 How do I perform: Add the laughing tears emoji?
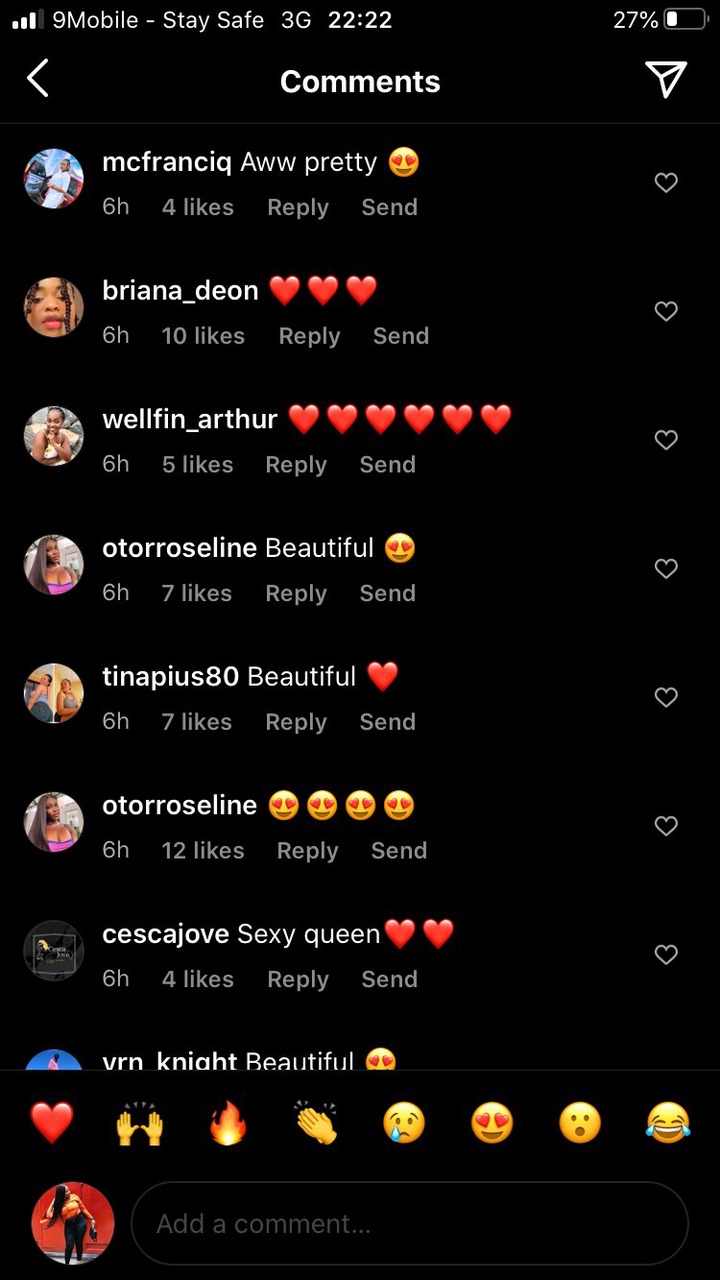668,1123
